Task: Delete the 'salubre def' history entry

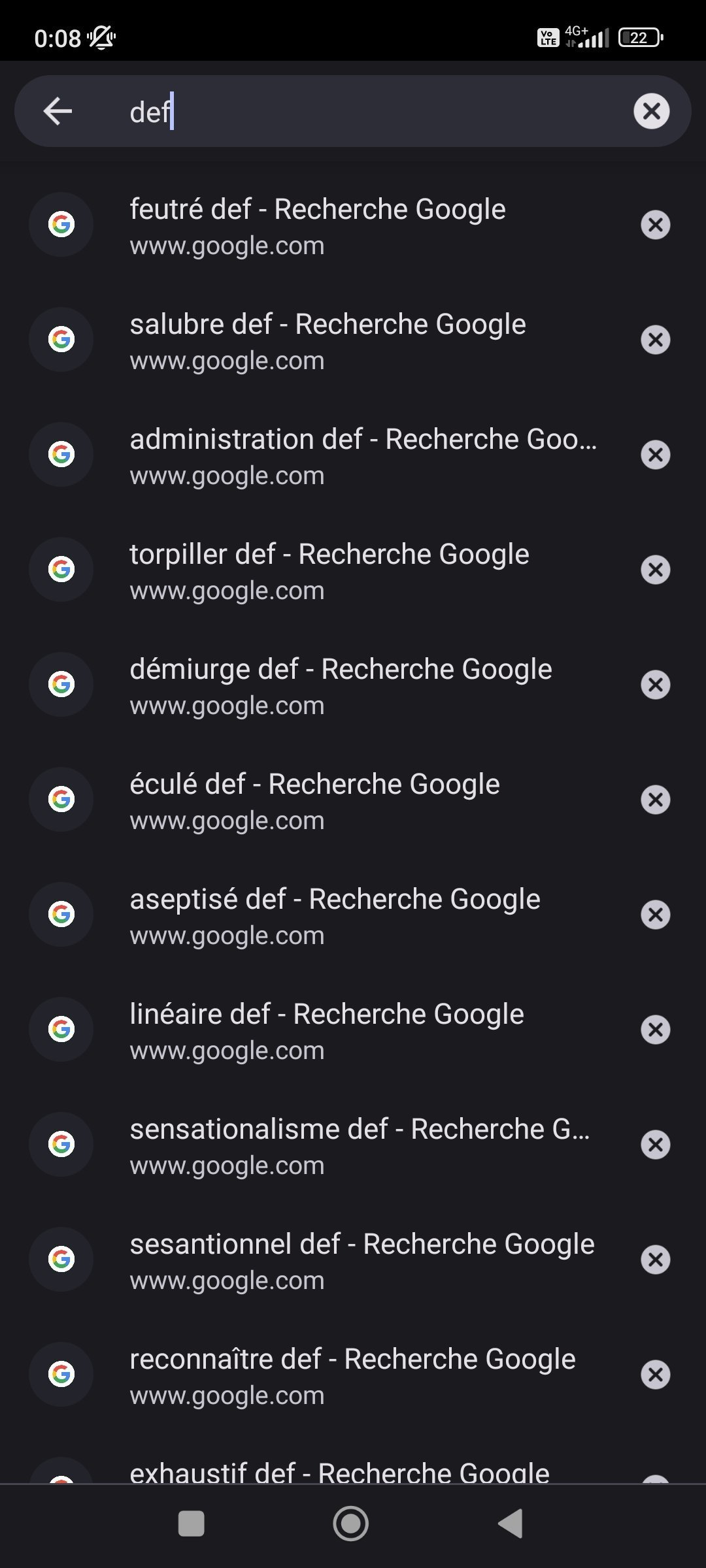Action: [x=655, y=340]
